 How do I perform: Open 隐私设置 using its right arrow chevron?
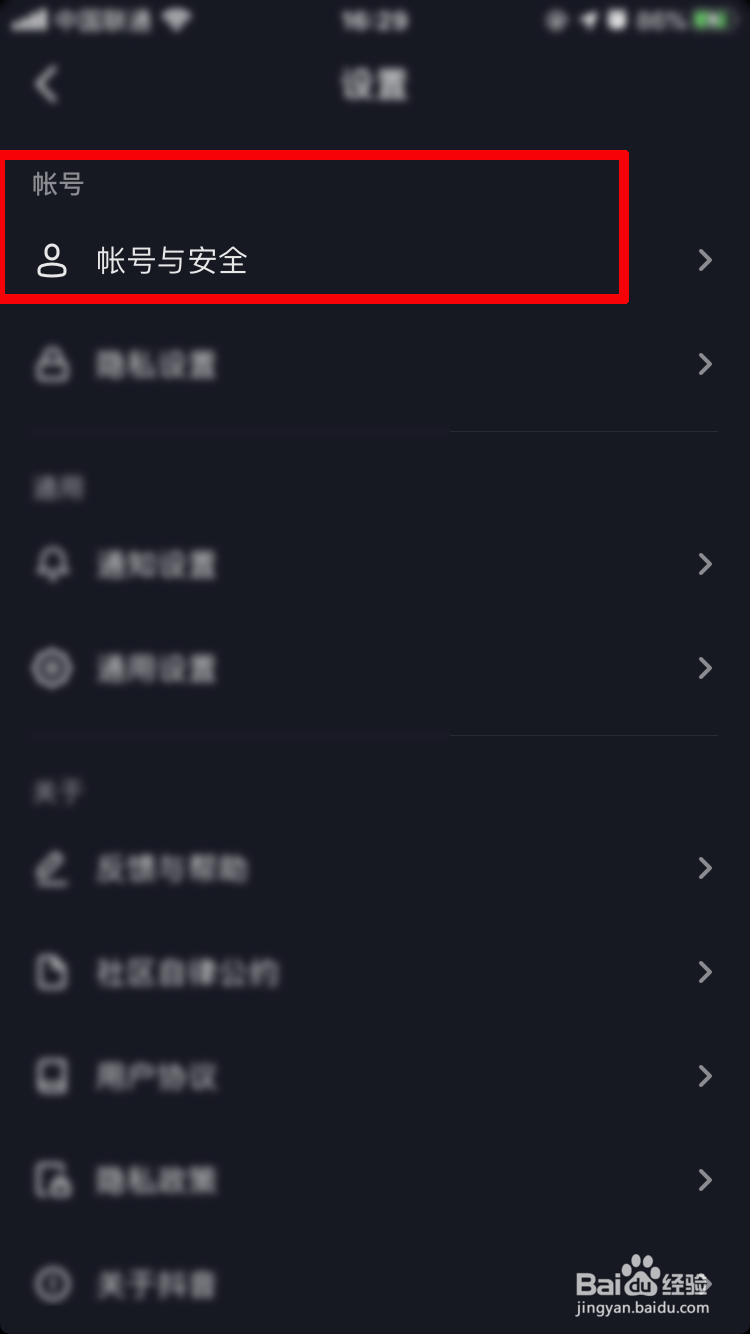[705, 364]
